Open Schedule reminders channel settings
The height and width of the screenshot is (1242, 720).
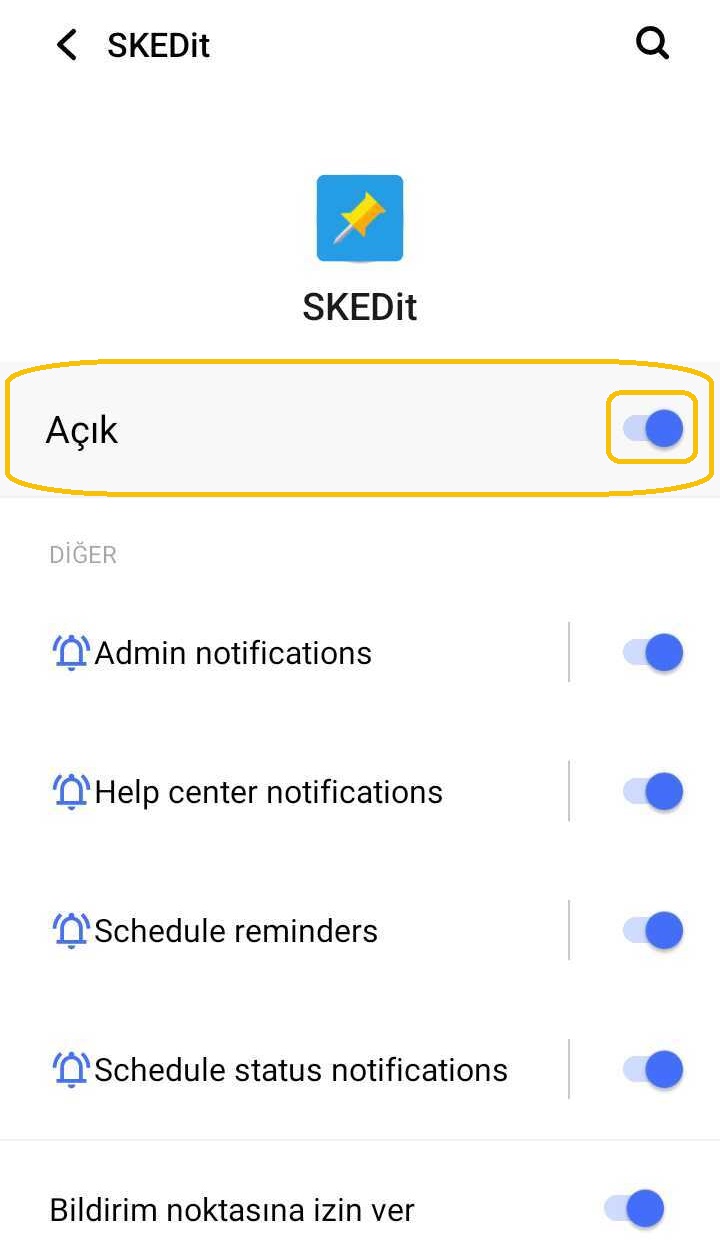[236, 931]
